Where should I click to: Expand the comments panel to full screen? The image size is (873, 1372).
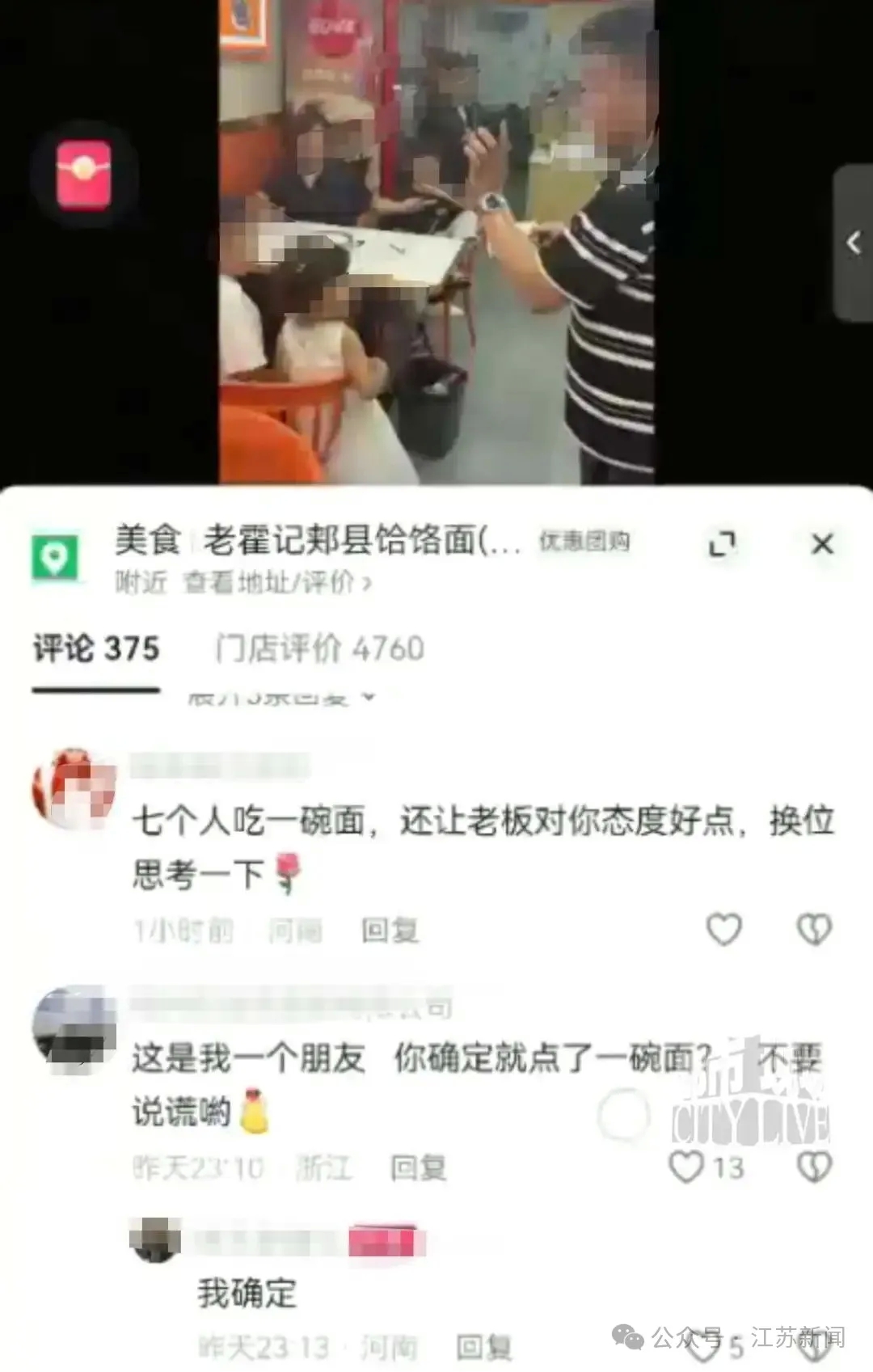[x=722, y=544]
